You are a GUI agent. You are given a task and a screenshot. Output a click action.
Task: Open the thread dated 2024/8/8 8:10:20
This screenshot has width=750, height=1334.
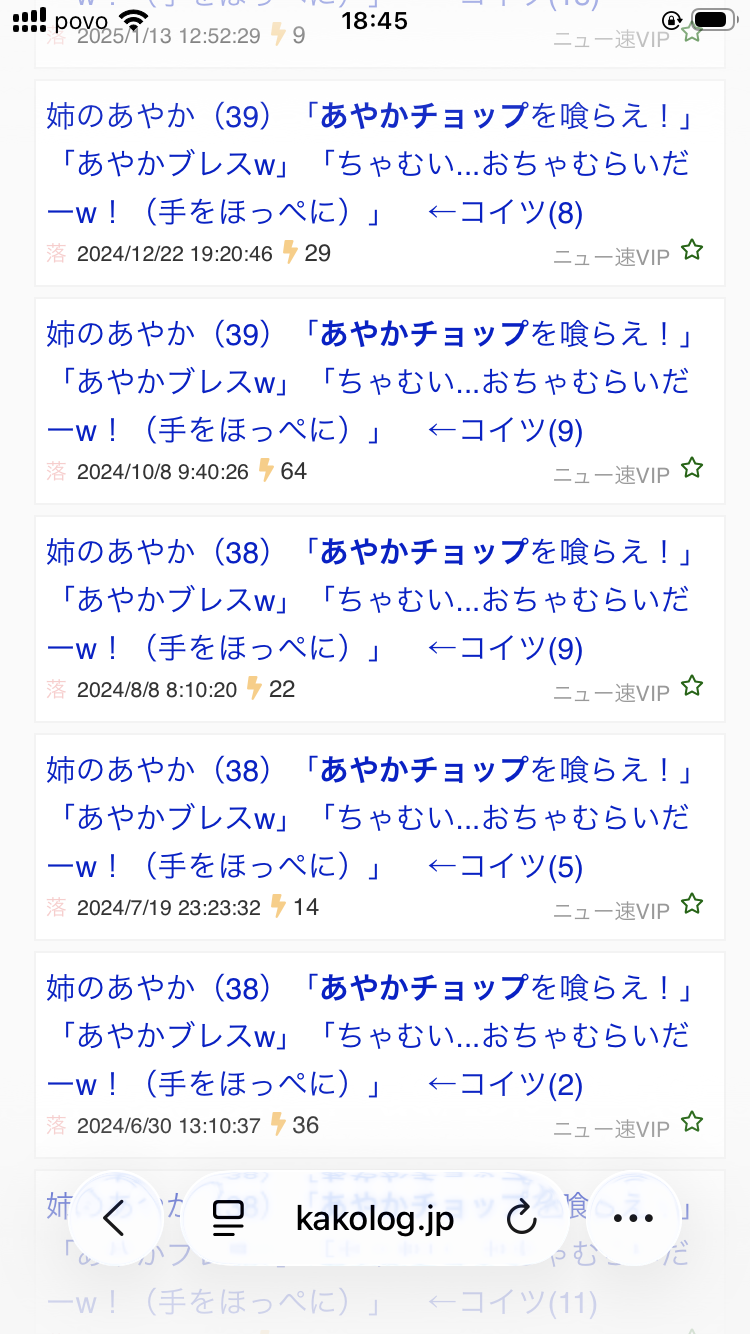(x=370, y=600)
